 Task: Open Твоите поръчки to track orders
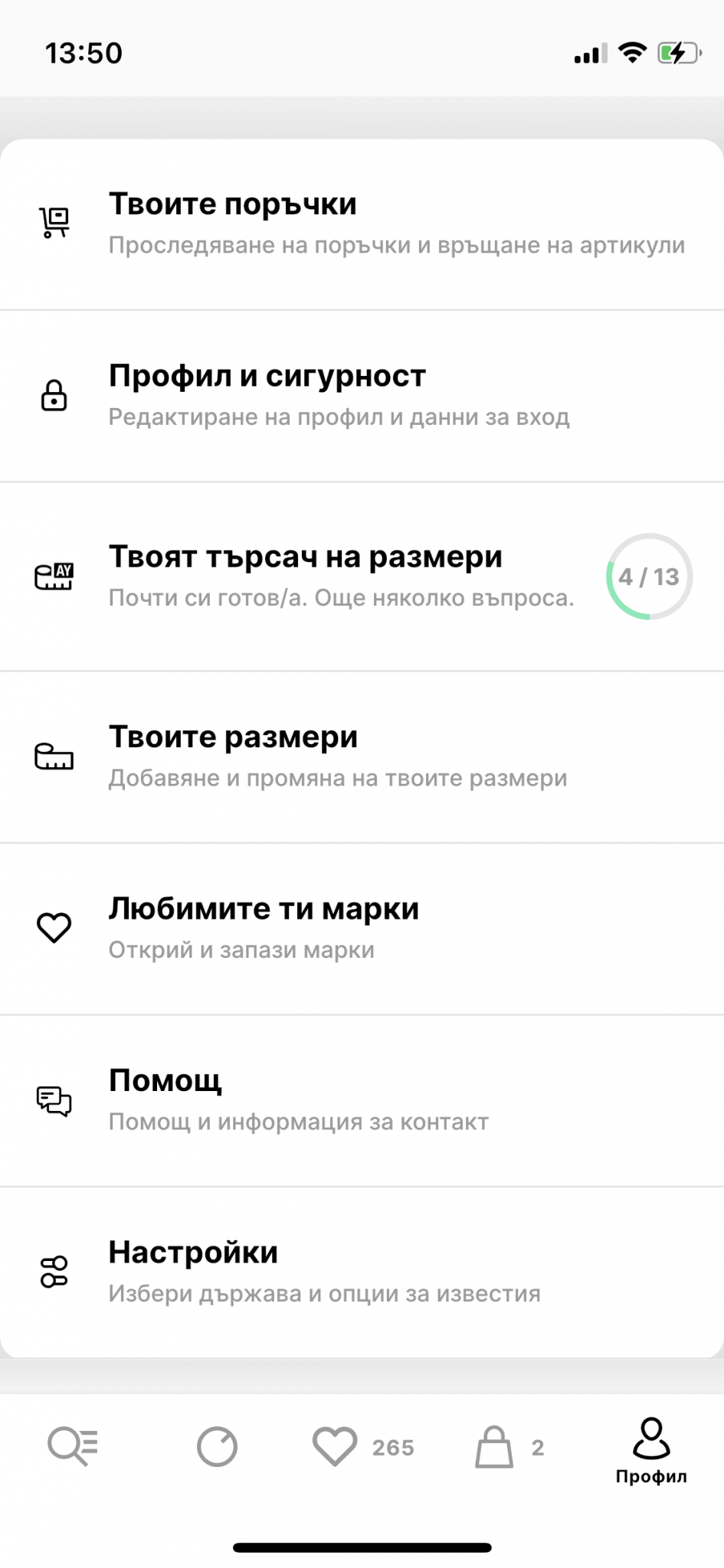362,224
